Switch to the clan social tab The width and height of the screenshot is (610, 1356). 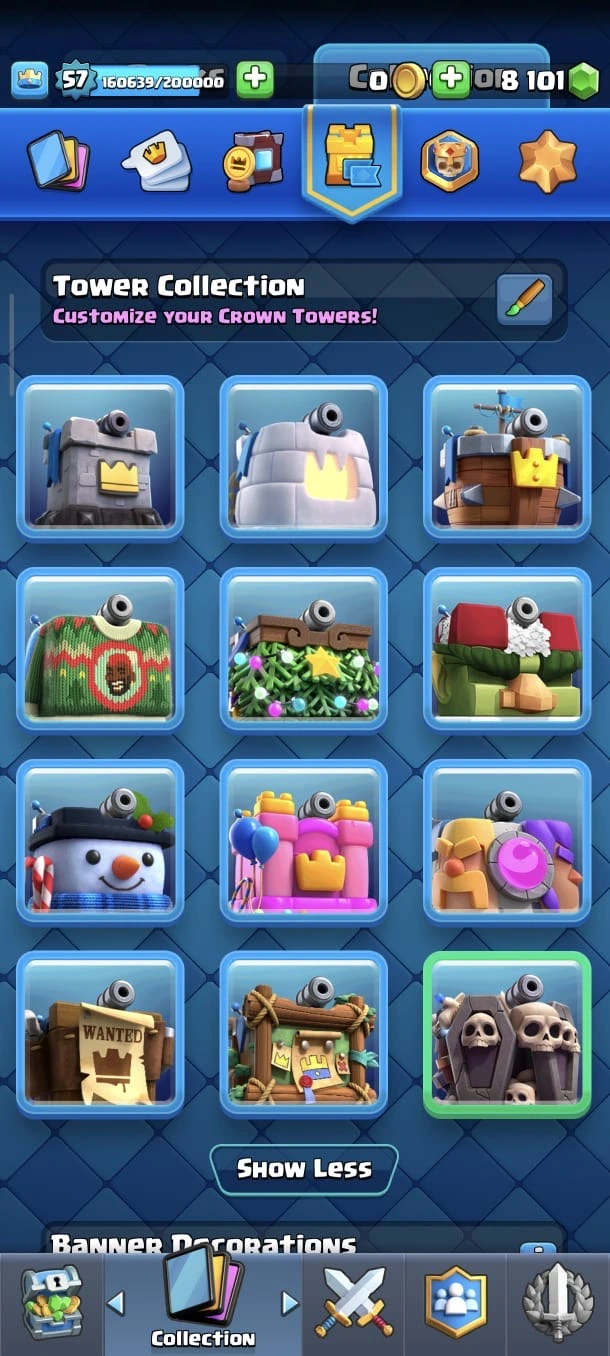(456, 1302)
